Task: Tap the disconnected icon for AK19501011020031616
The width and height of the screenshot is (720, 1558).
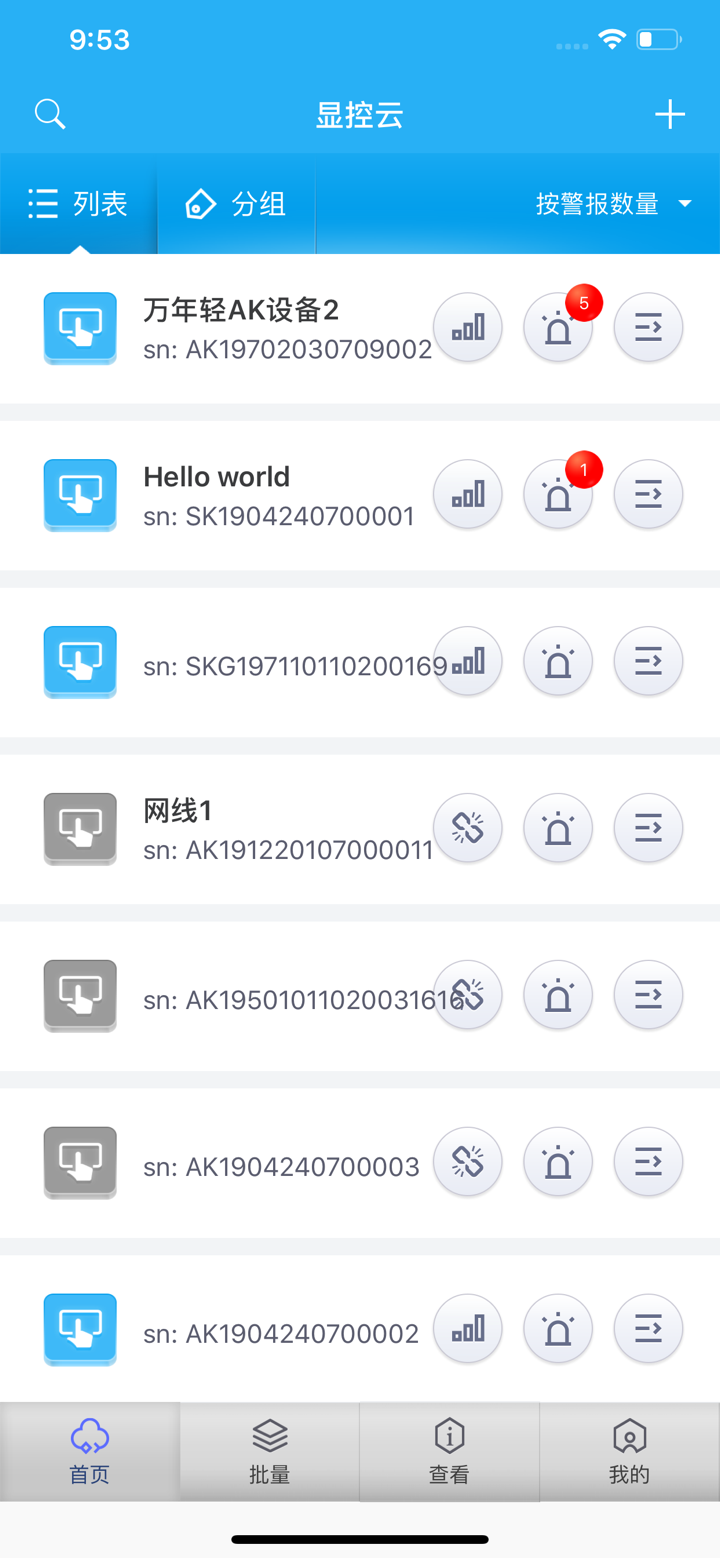Action: coord(467,995)
